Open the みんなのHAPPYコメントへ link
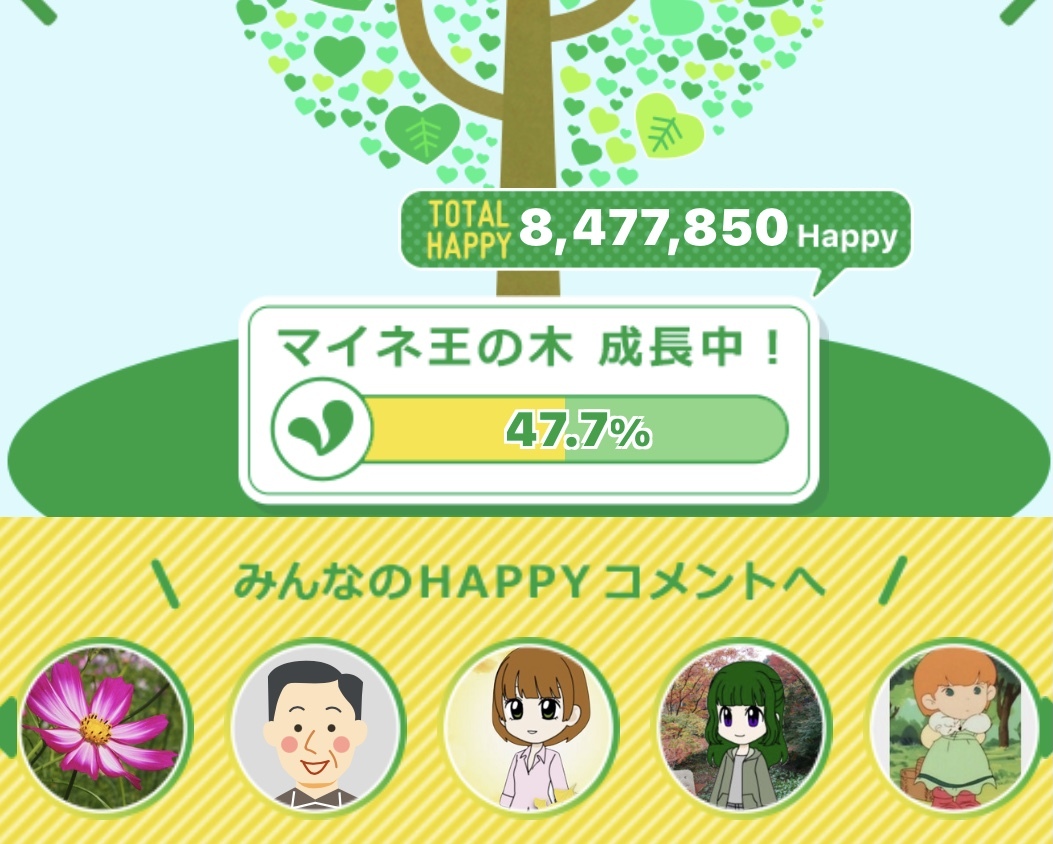The height and width of the screenshot is (844, 1053). (x=529, y=582)
